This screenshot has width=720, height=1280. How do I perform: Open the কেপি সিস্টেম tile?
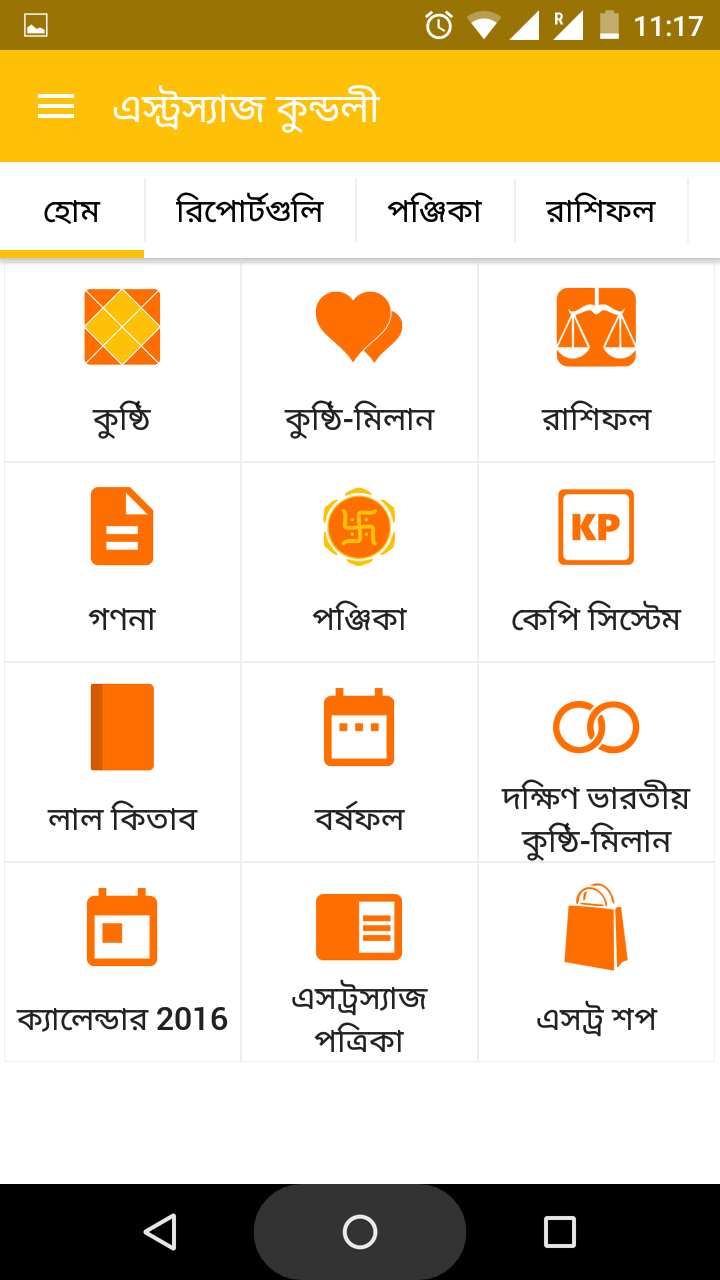(x=596, y=562)
